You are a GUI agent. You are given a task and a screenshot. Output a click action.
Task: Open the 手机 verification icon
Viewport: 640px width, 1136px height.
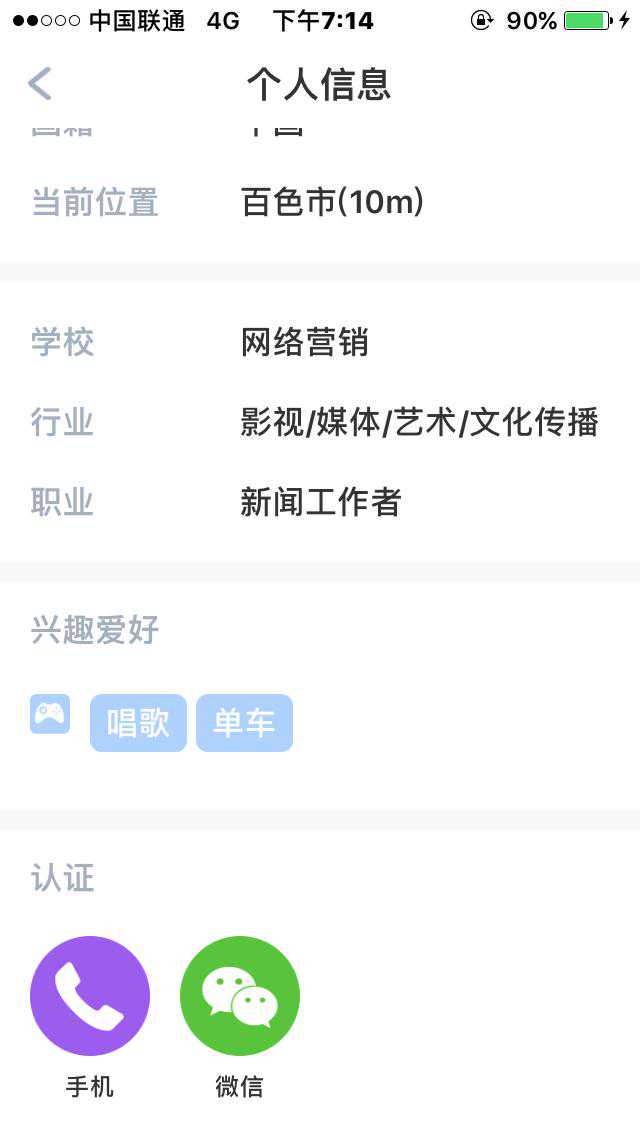click(x=90, y=996)
